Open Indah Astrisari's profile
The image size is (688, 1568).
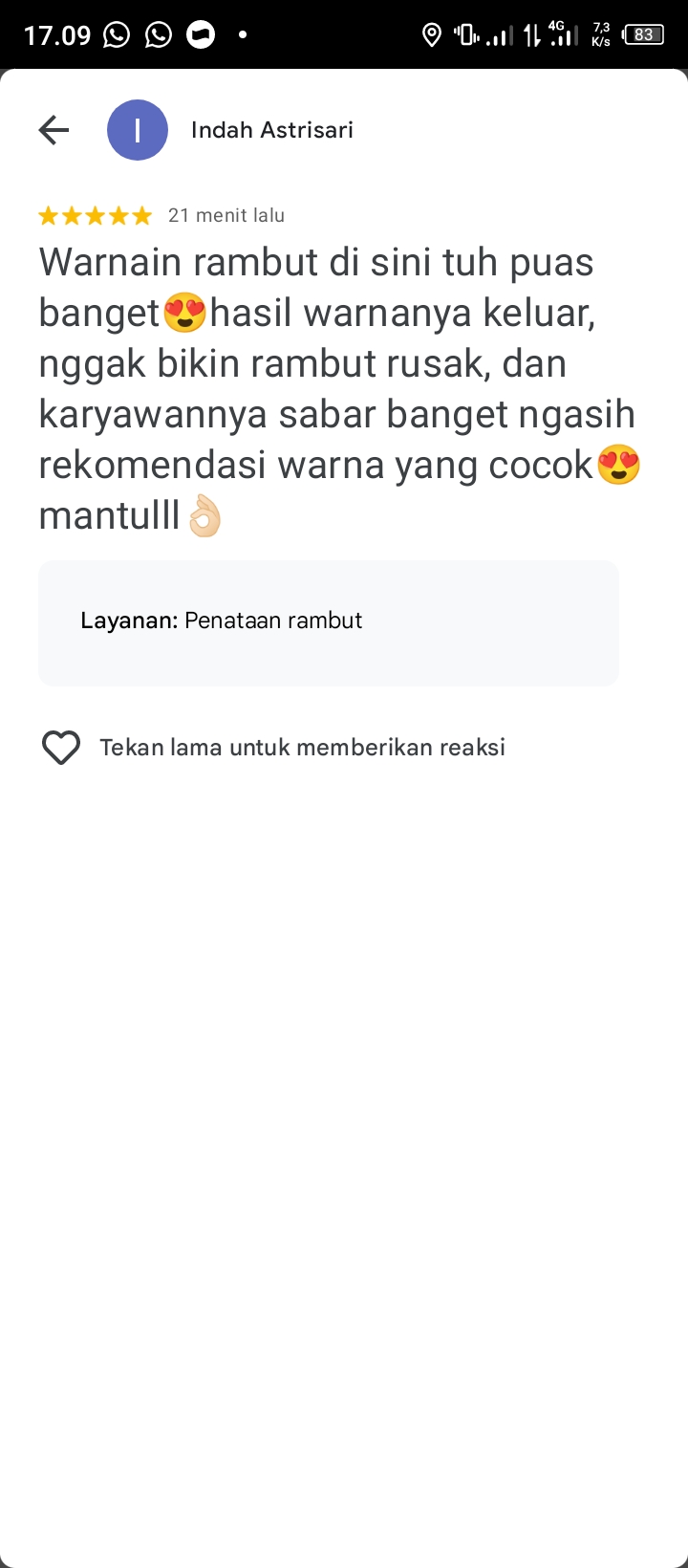tap(272, 130)
